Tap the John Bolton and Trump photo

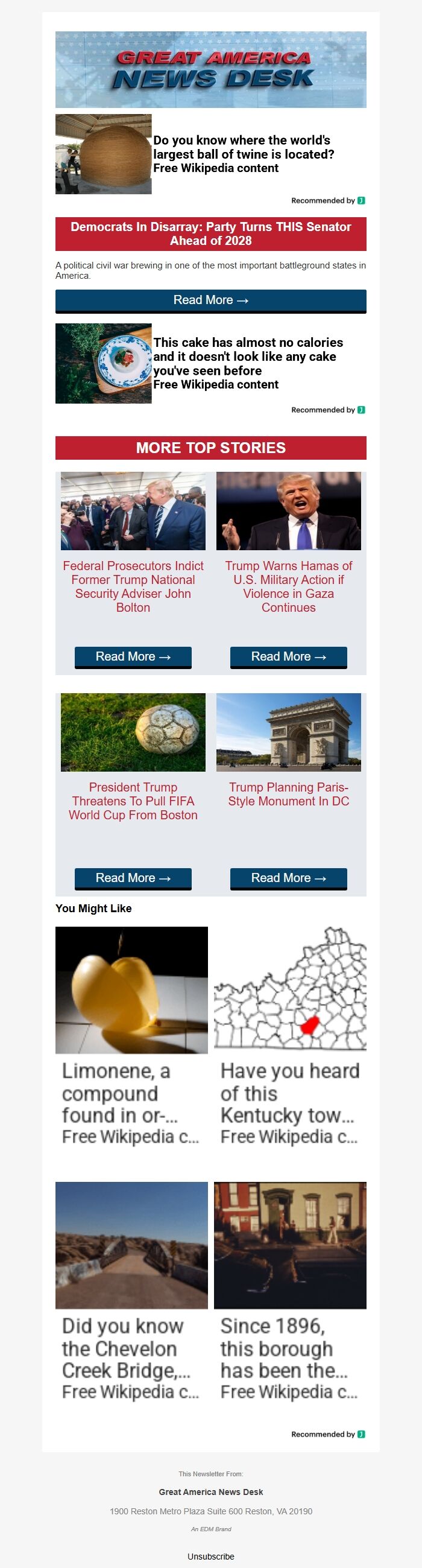[x=133, y=512]
